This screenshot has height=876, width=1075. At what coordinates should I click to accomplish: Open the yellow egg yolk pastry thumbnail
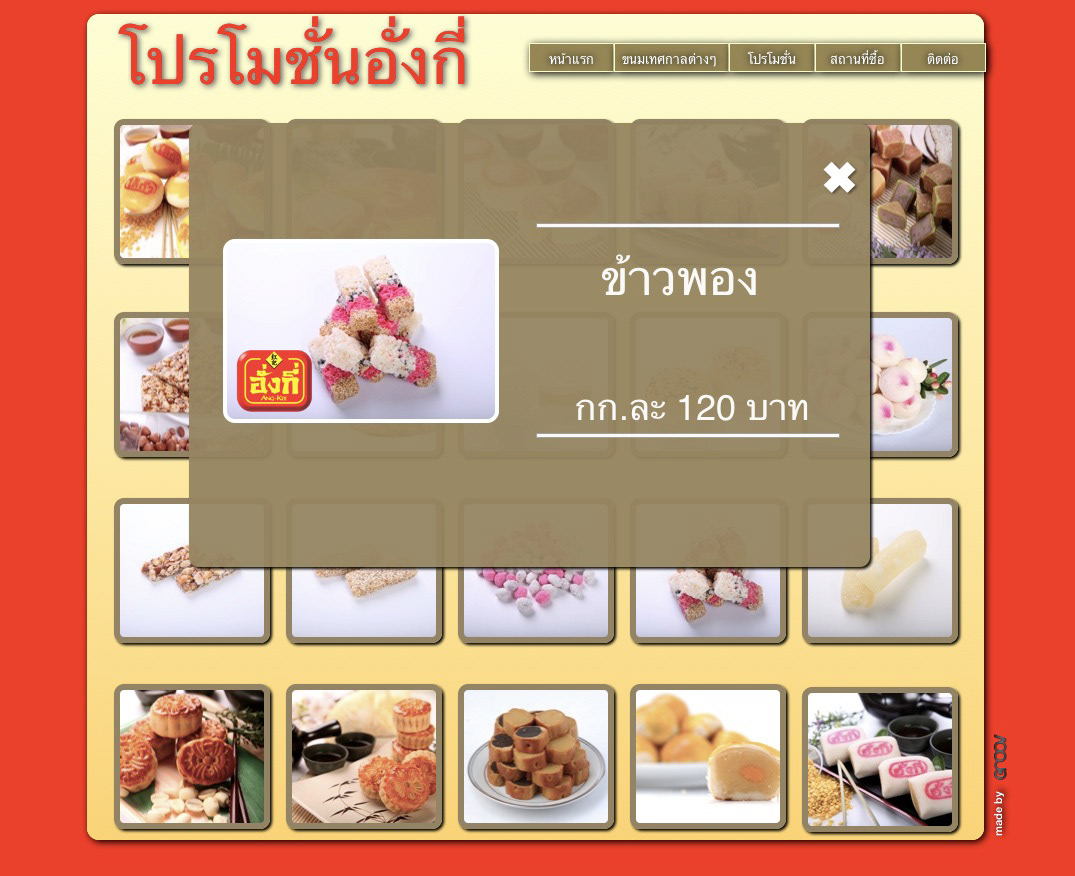click(x=708, y=757)
